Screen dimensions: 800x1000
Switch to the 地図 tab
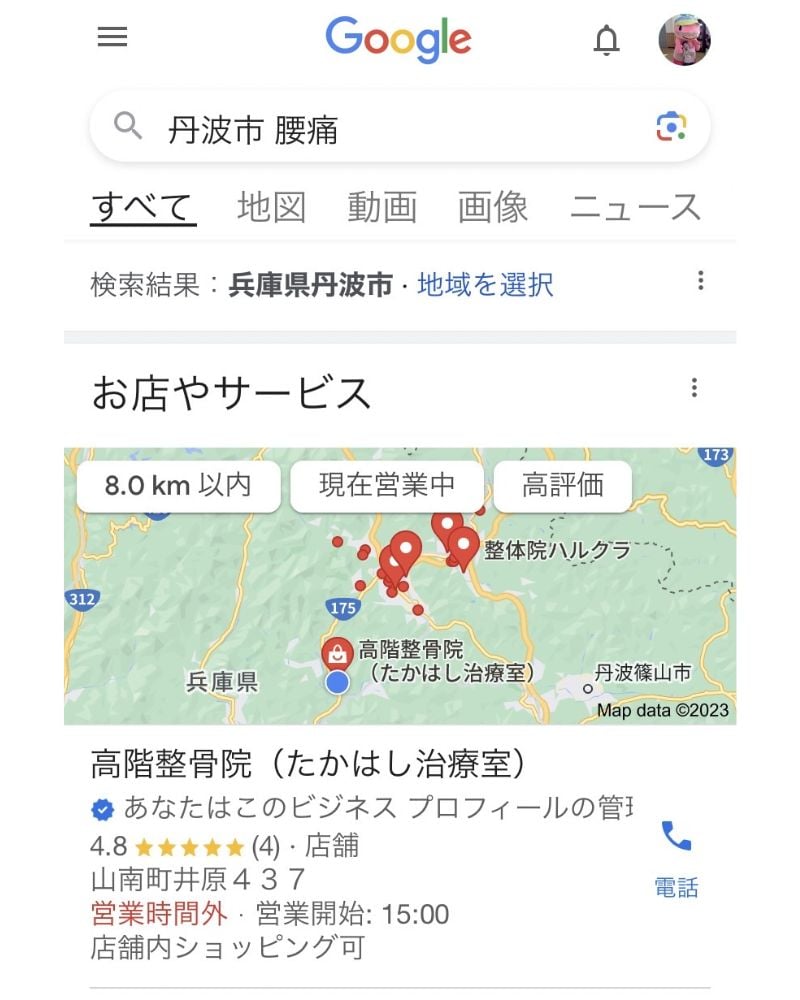(271, 207)
